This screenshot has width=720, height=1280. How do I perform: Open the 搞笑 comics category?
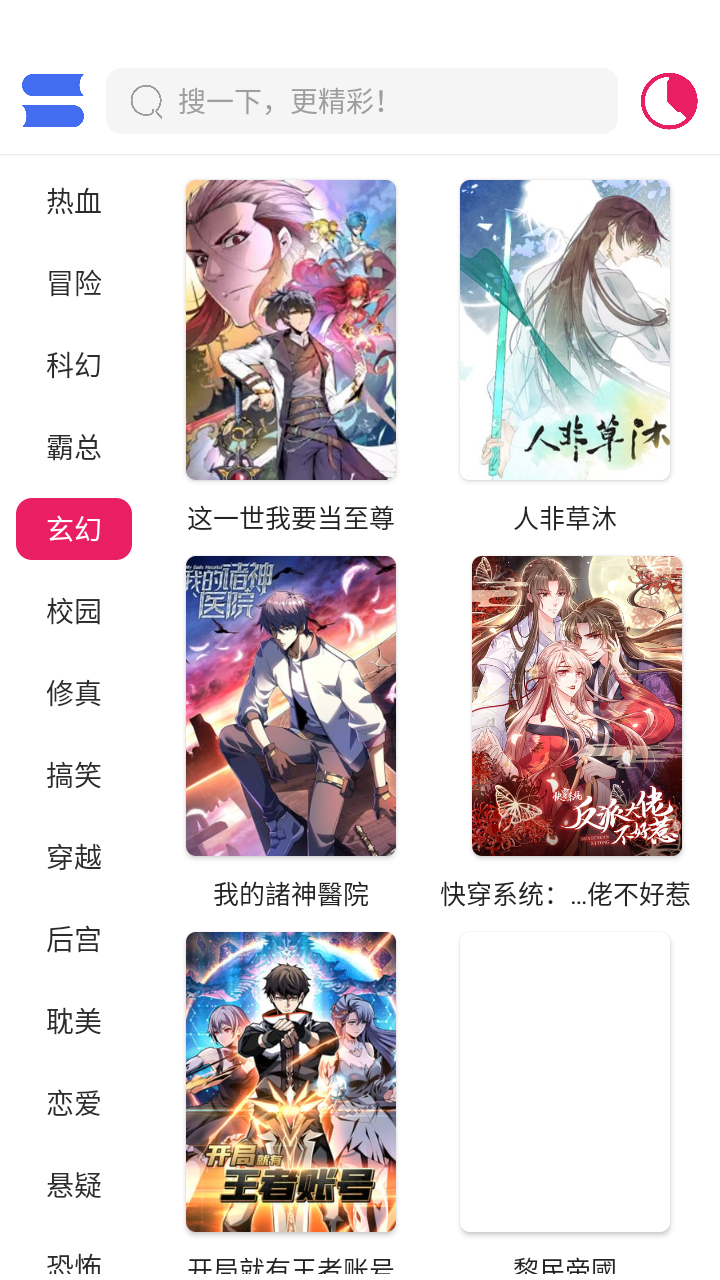point(73,775)
